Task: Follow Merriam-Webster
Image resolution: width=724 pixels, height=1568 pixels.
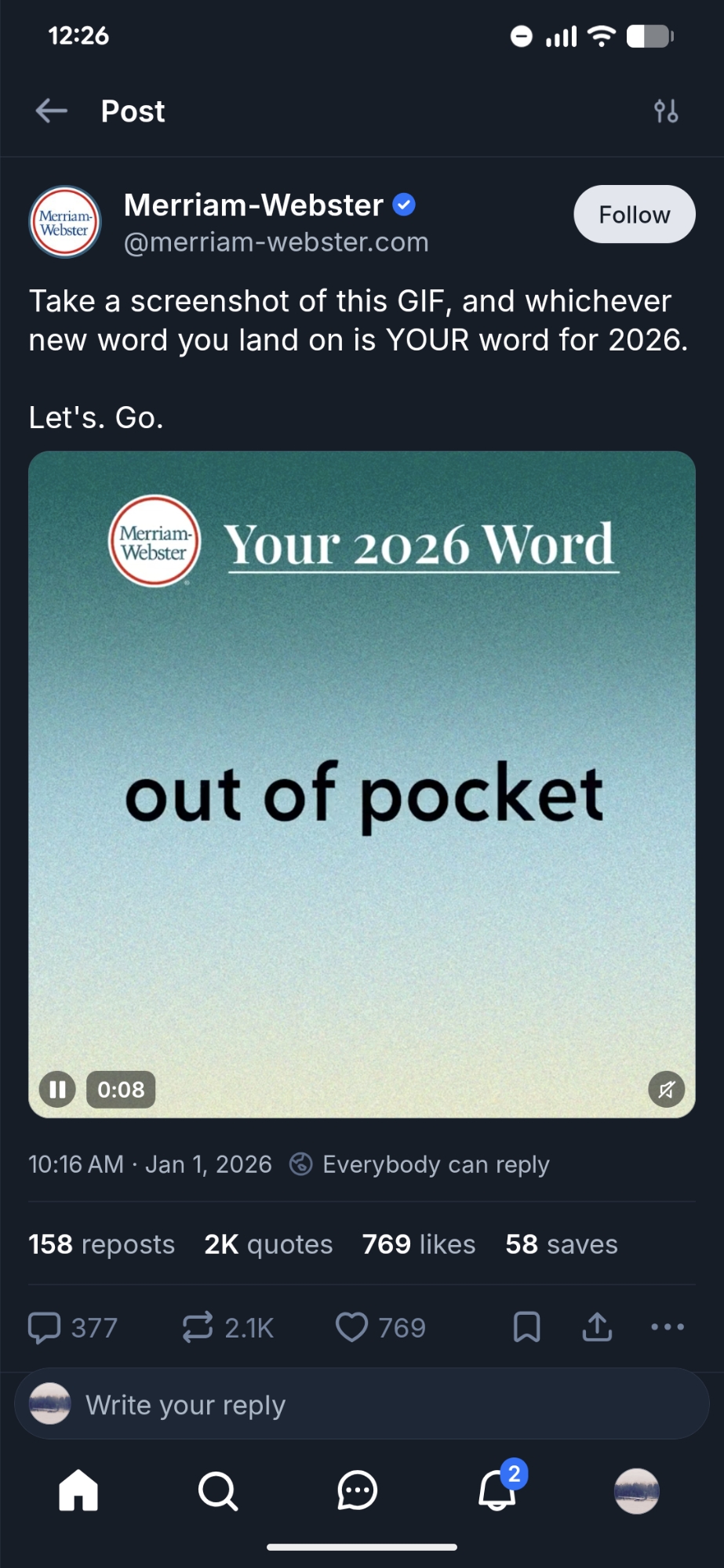Action: (634, 215)
